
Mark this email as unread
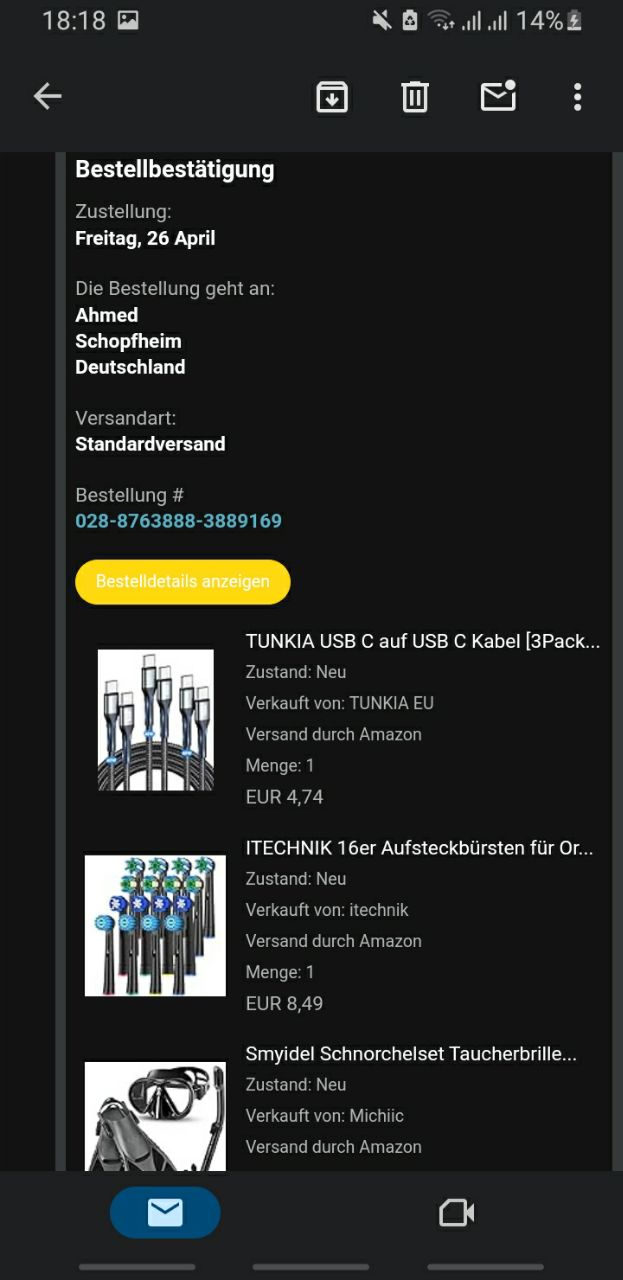[498, 96]
